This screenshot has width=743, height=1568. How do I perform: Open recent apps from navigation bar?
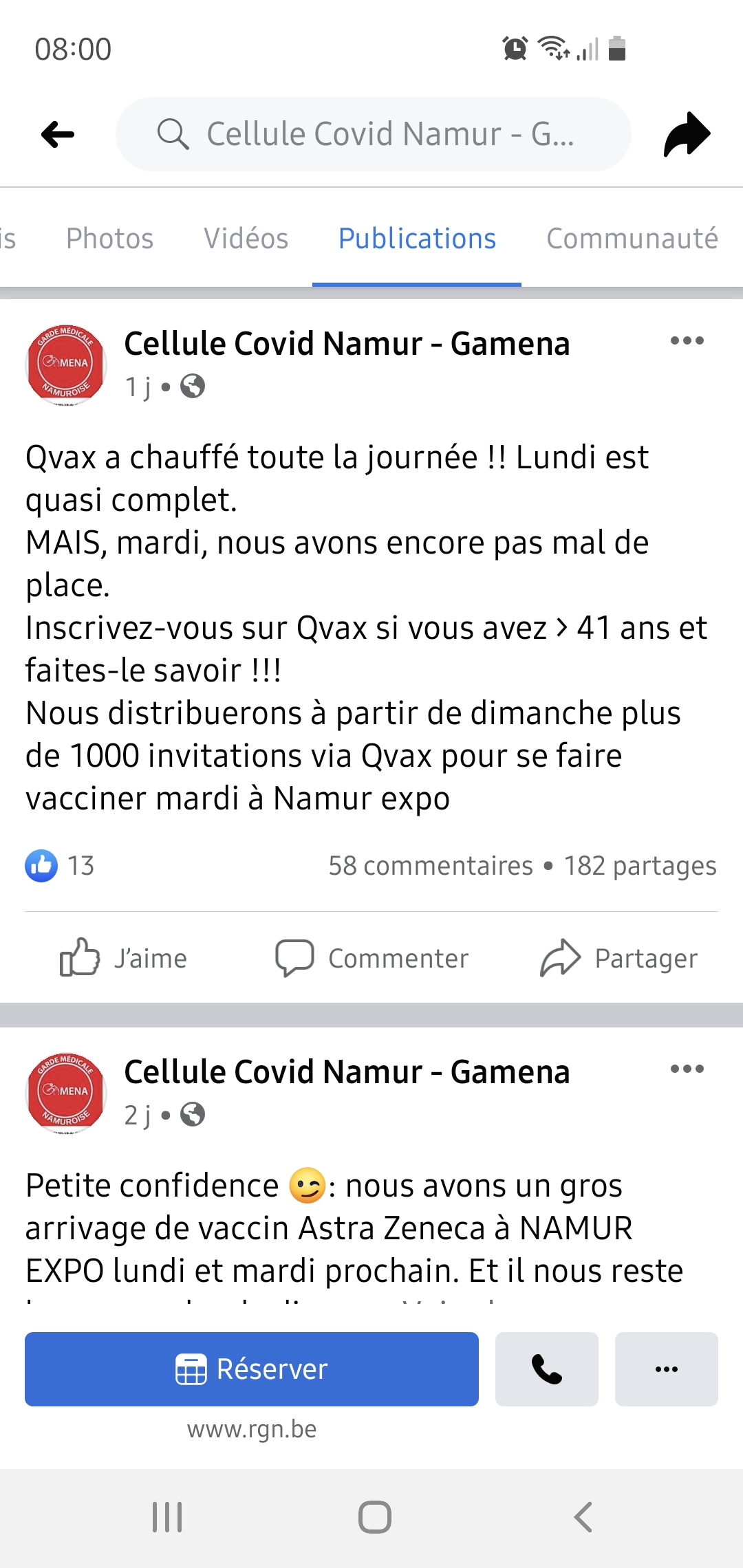coord(167,1517)
